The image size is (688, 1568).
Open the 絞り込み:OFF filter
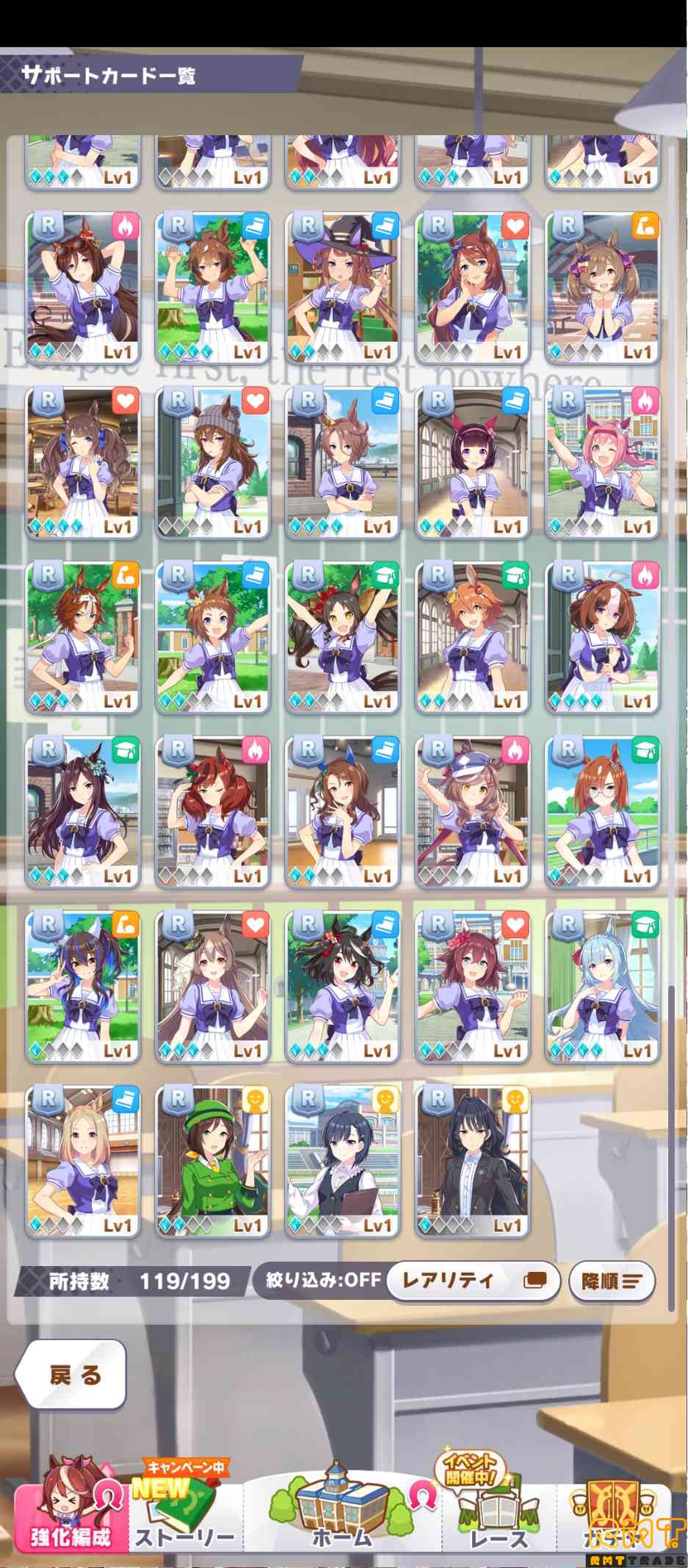(323, 1280)
